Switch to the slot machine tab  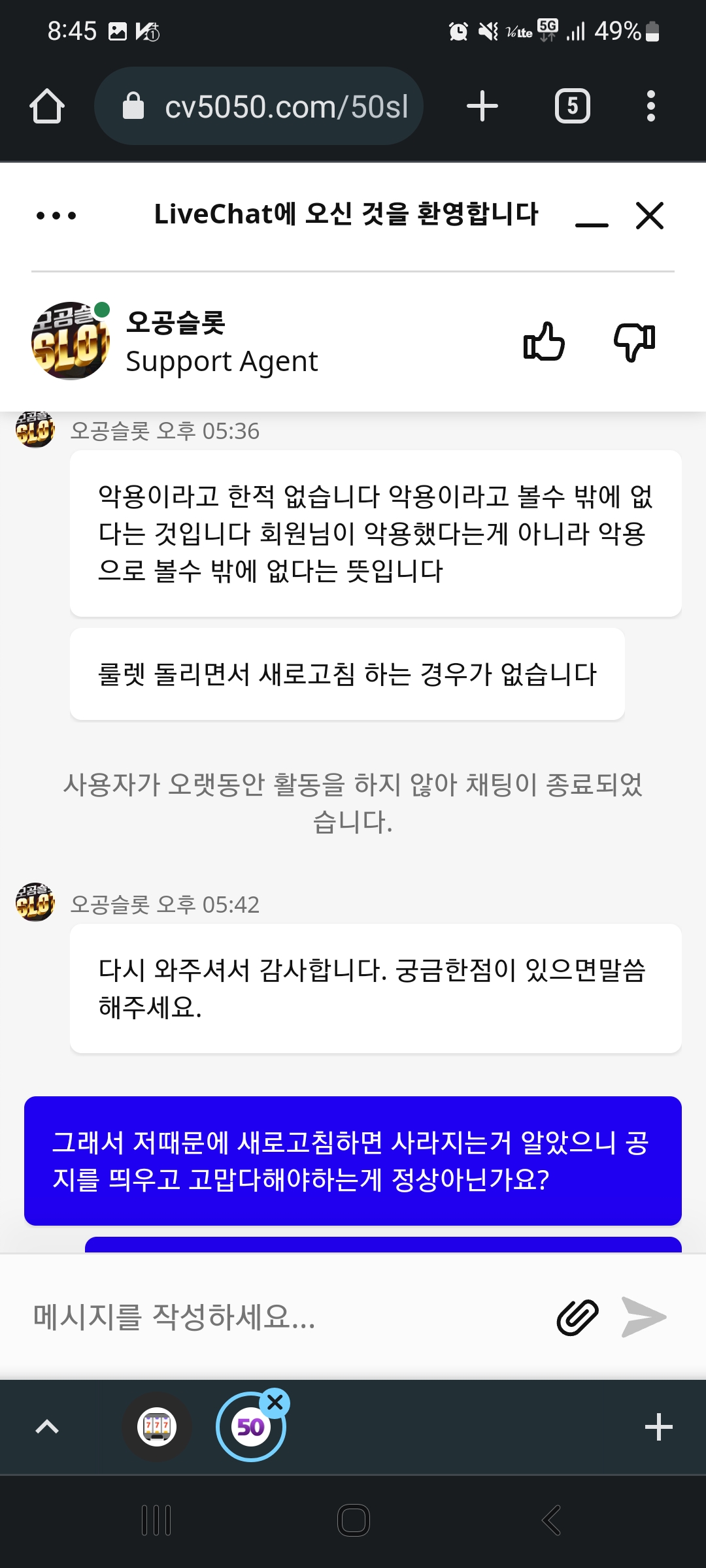[157, 1426]
